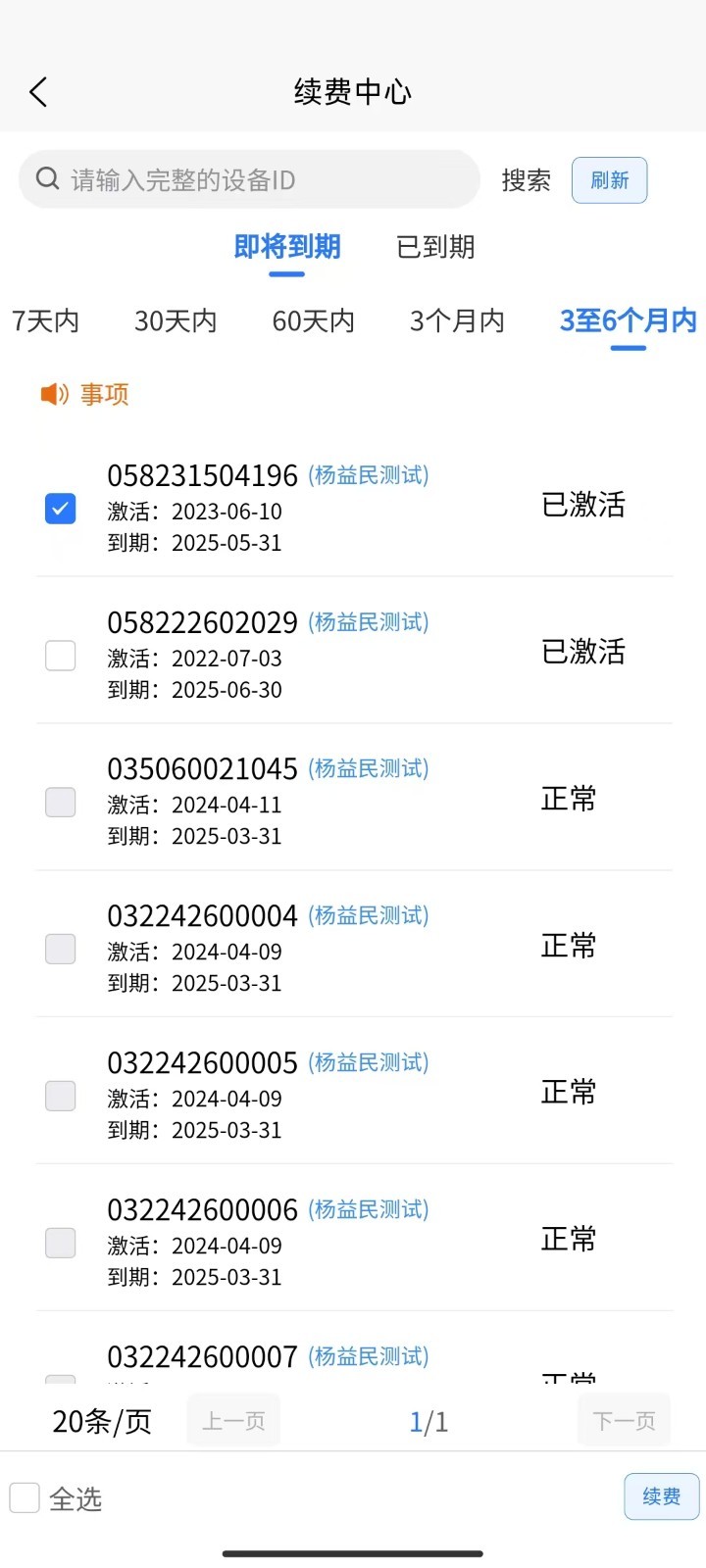Refresh the list with 刷新
Screen dimensions: 706x1568
click(x=609, y=180)
